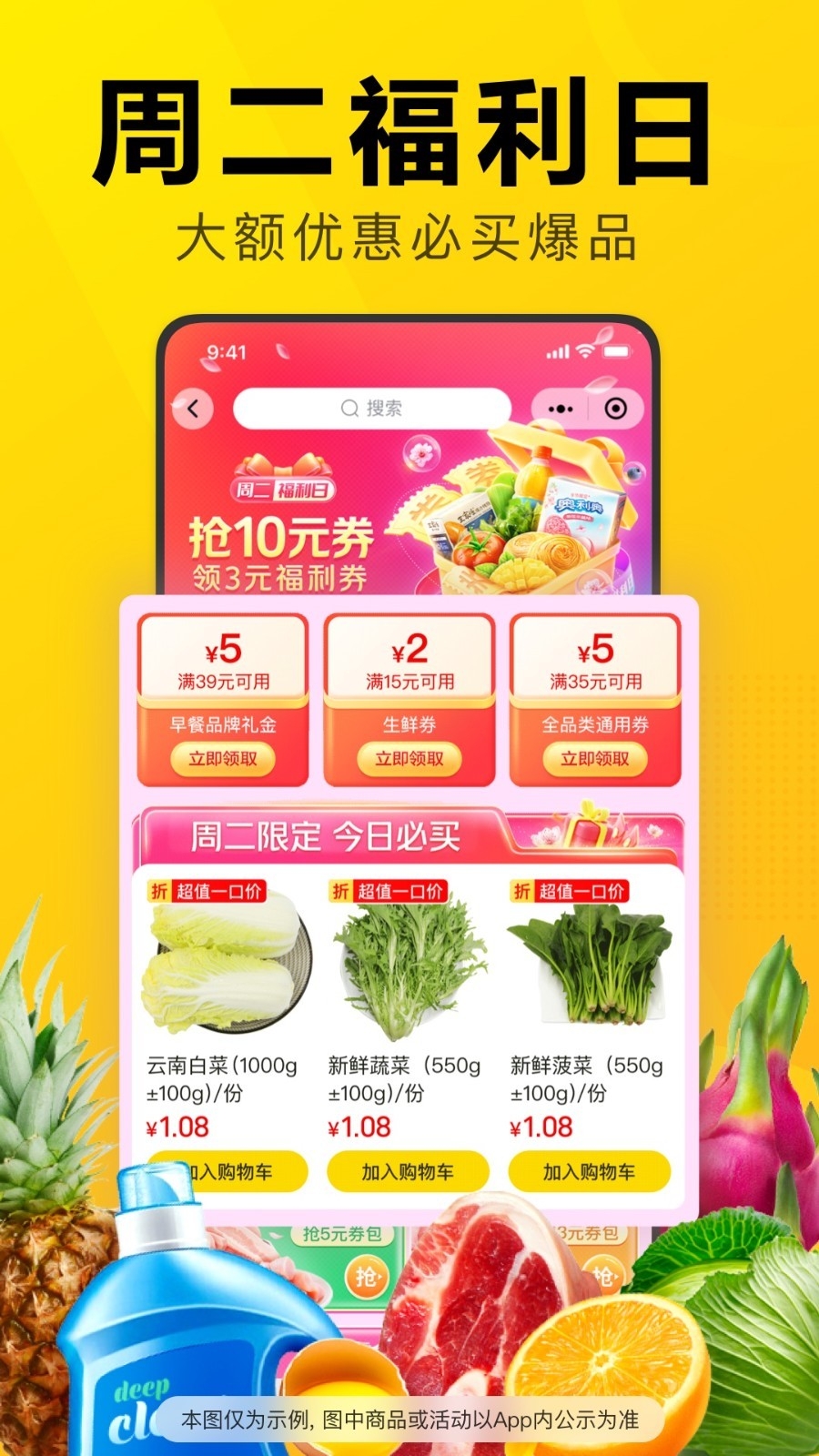Claim the 全品类通用券 coupon
Viewport: 819px width, 1456px height.
(x=593, y=760)
